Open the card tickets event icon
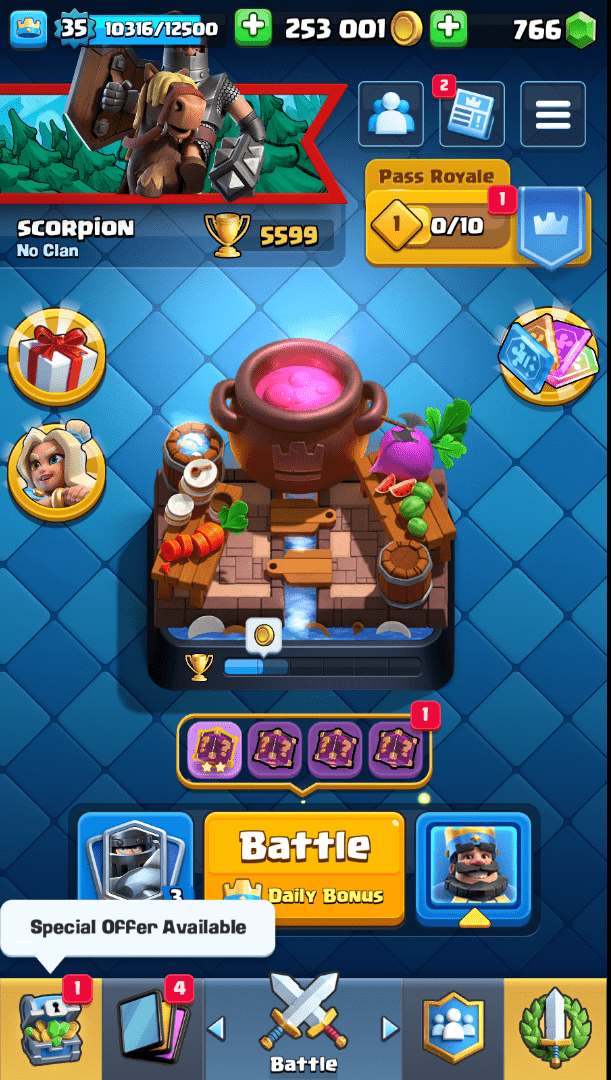This screenshot has width=611, height=1080. [550, 354]
